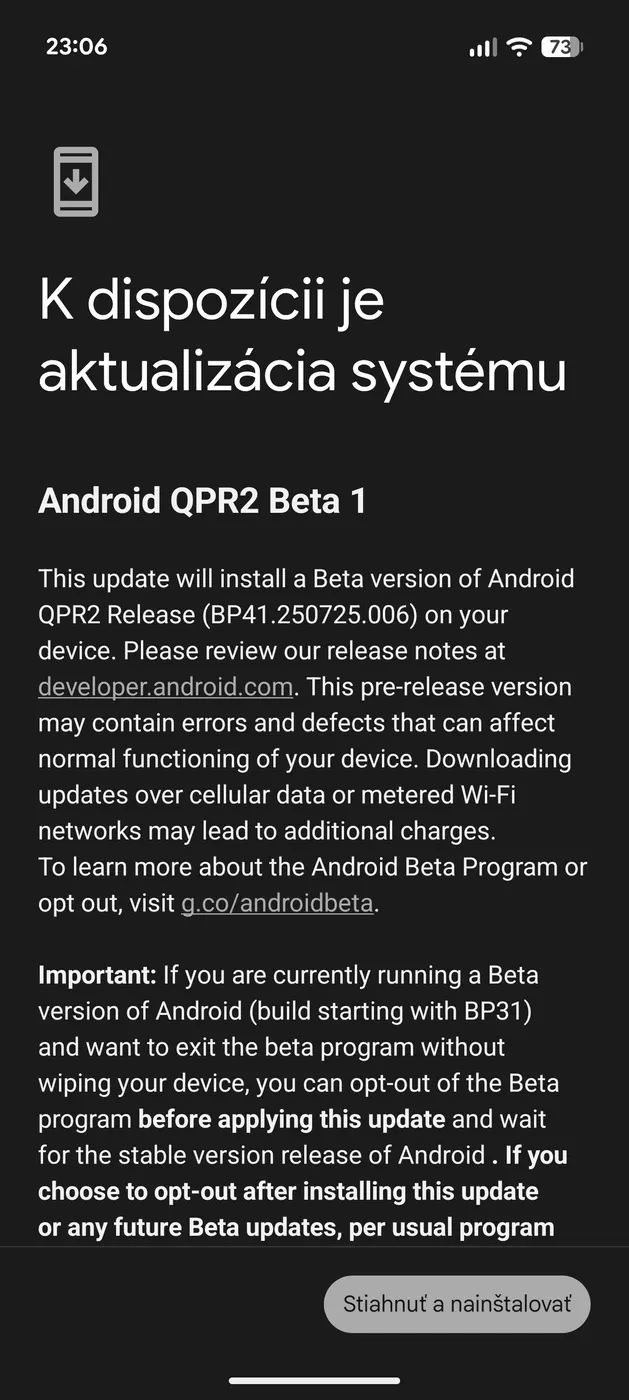Open the developer.android.com link
Viewport: 629px width, 1400px height.
[165, 687]
